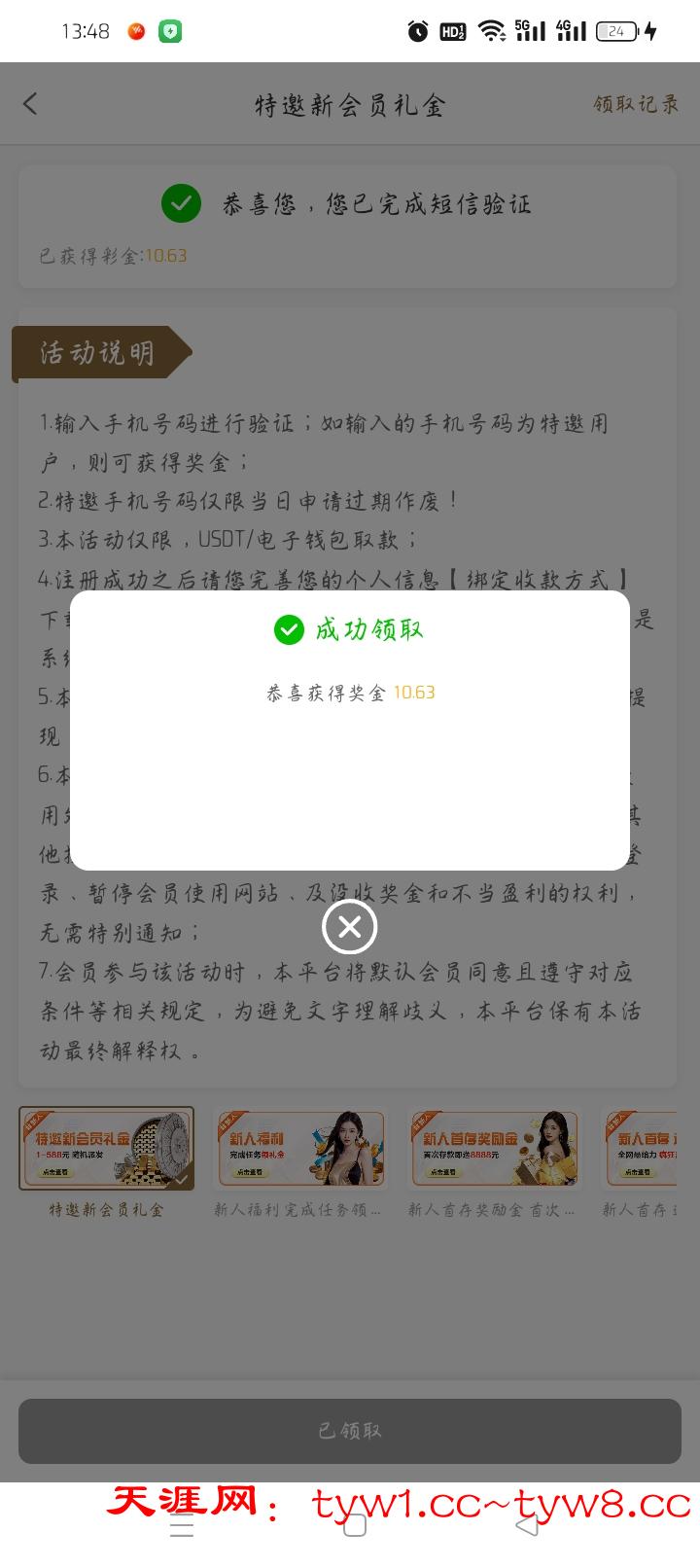Tap the 已领取 button at bottom
Image resolution: width=700 pixels, height=1568 pixels.
pos(350,1431)
